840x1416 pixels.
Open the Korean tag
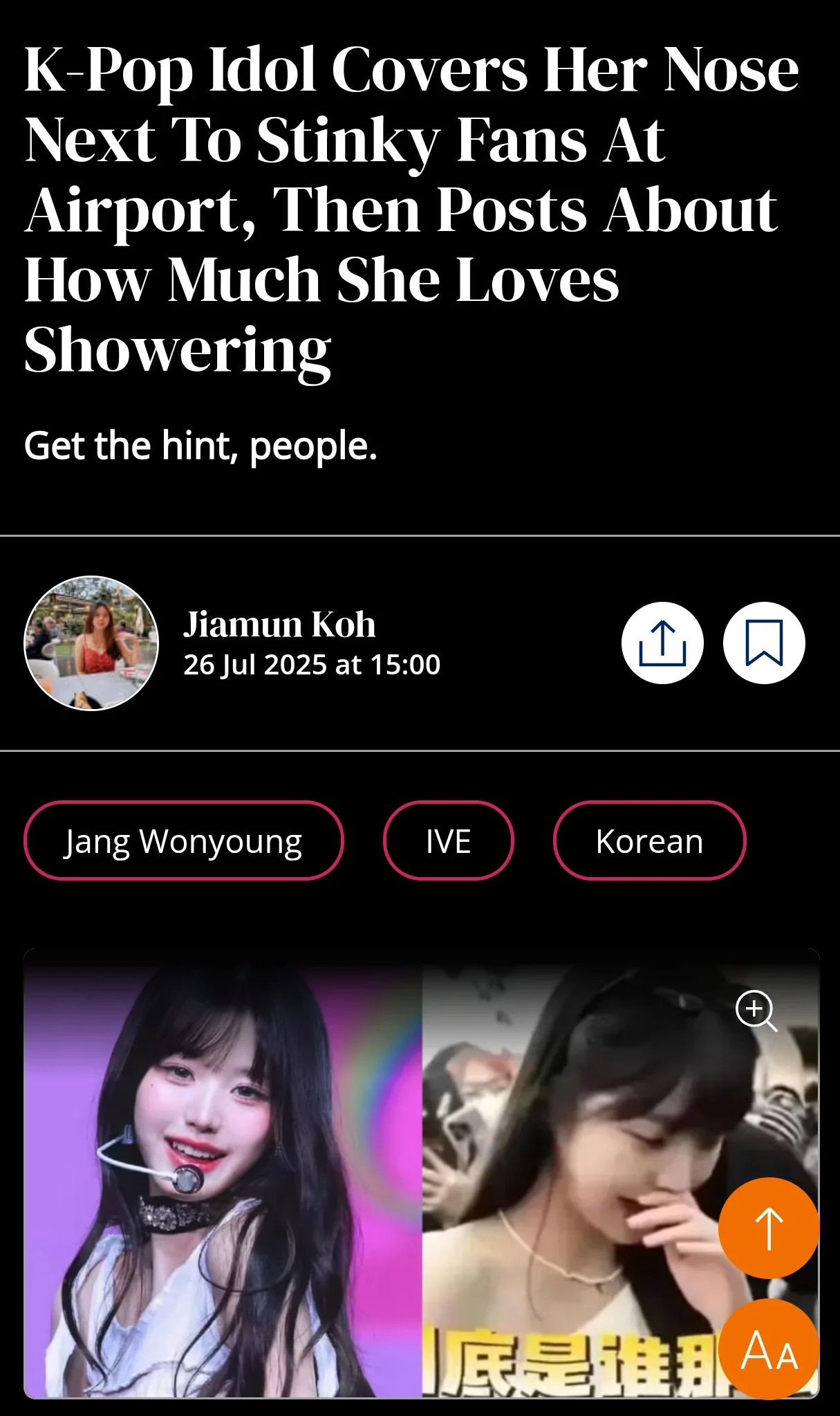(x=649, y=840)
